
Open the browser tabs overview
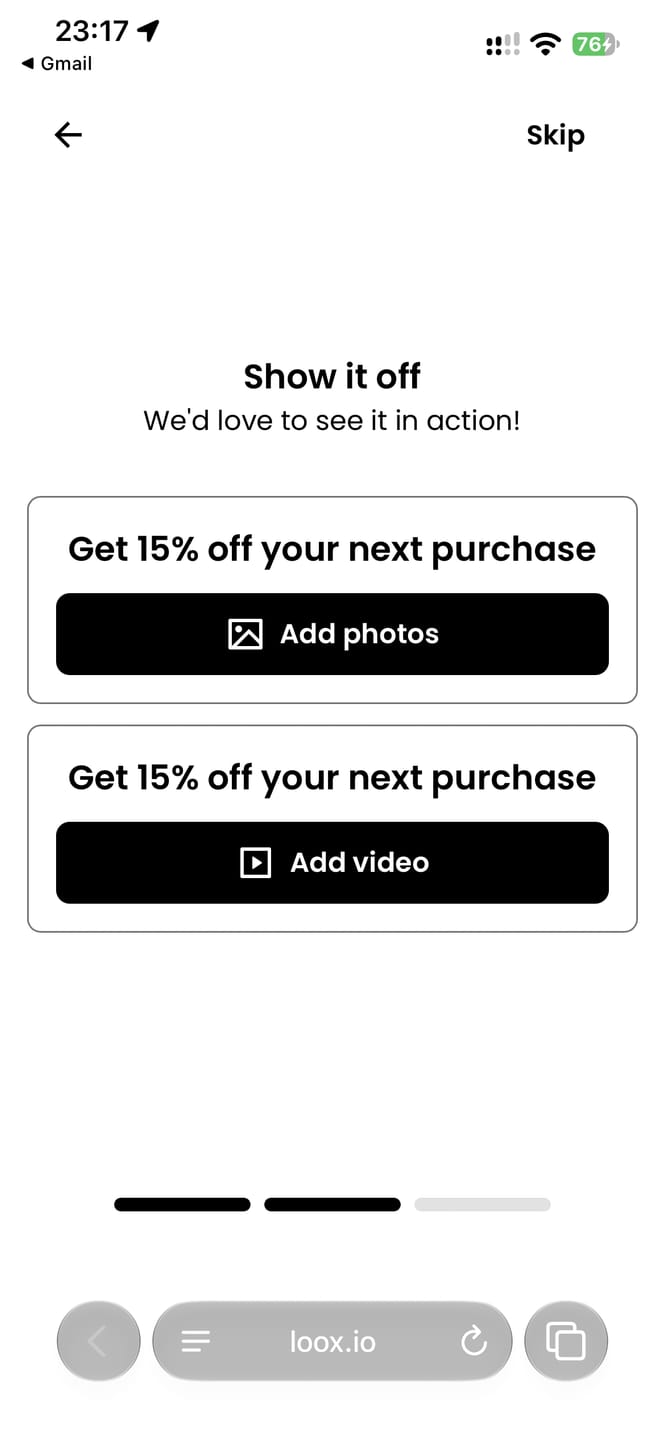tap(566, 1341)
